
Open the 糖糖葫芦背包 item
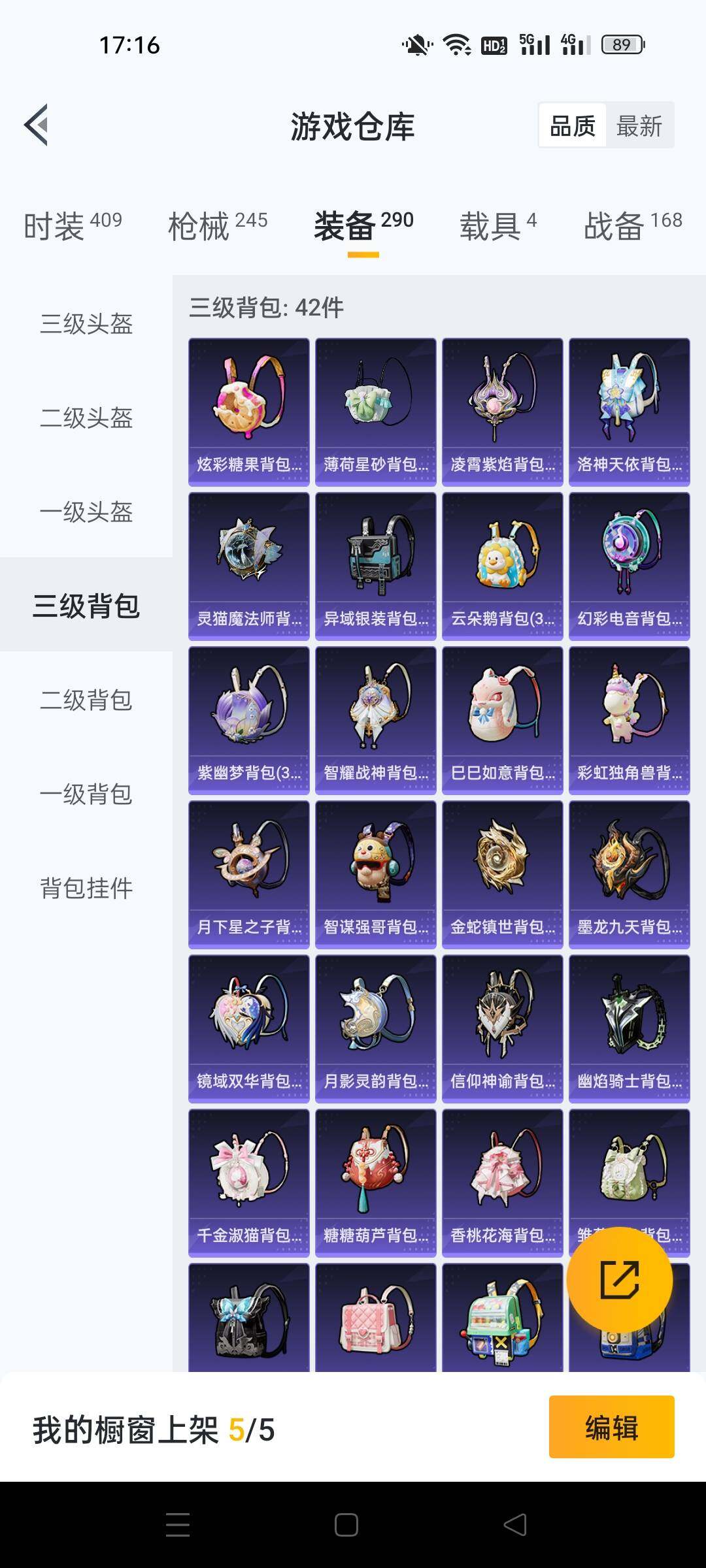point(375,1183)
